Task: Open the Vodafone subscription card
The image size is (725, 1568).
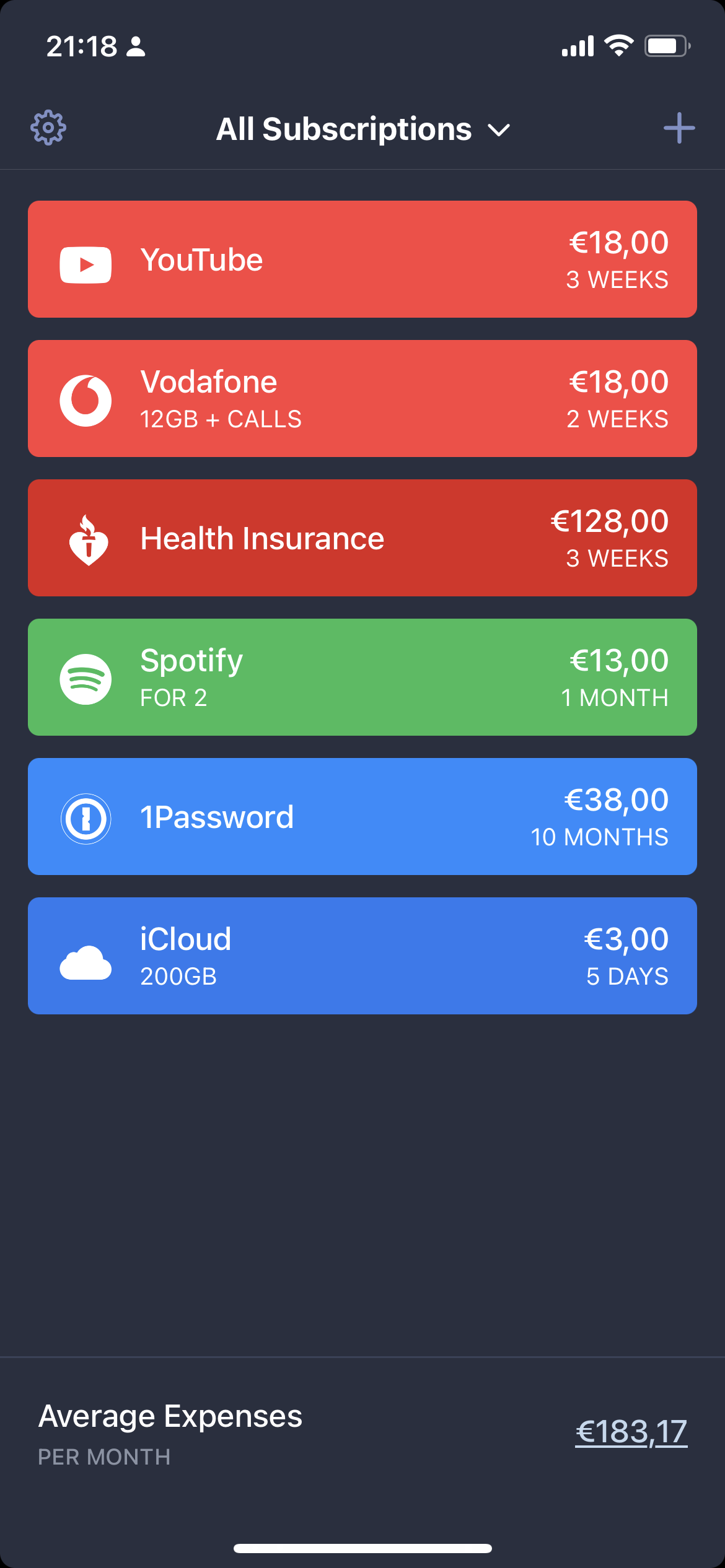Action: pos(362,399)
